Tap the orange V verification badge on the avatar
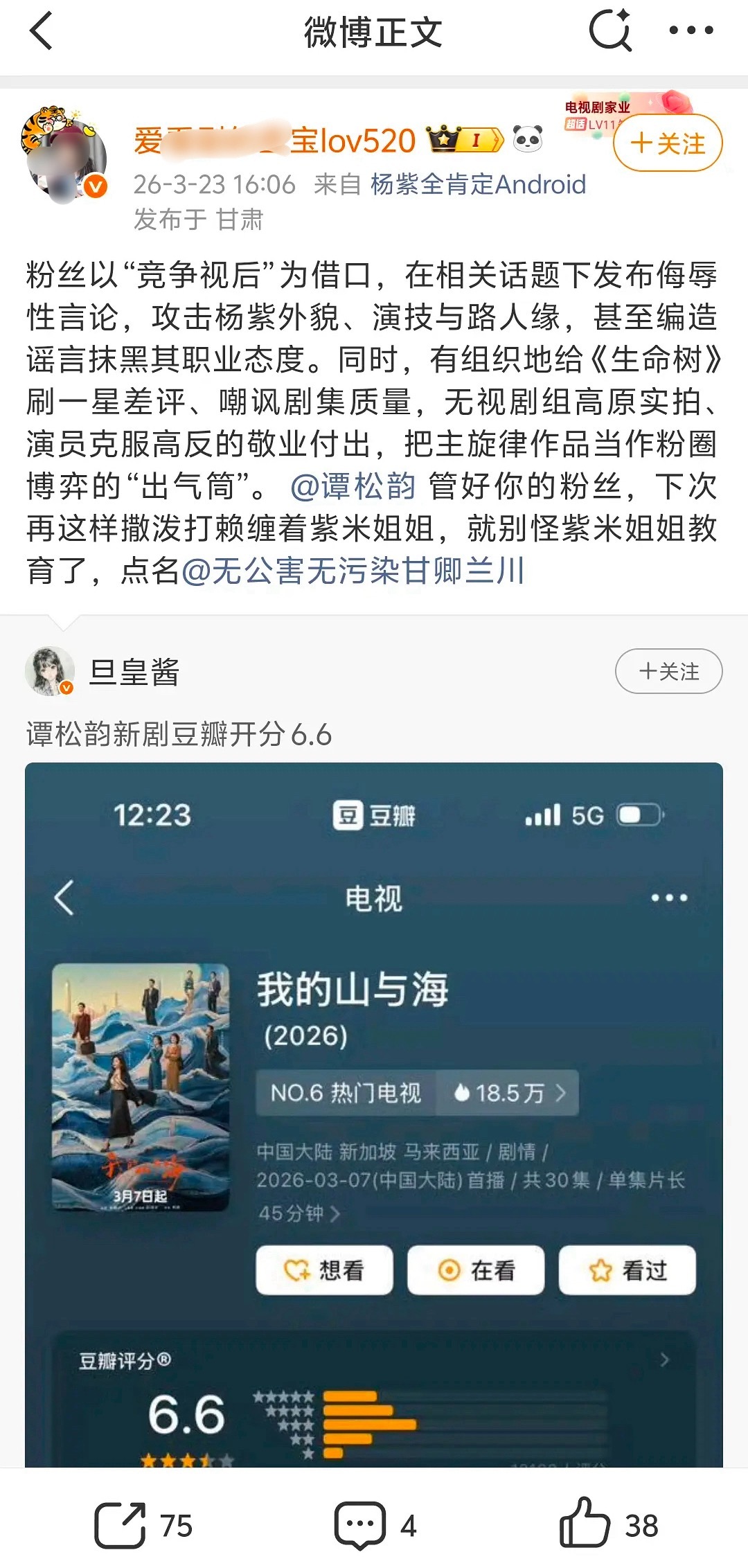Viewport: 748px width, 1568px height. pos(96,186)
